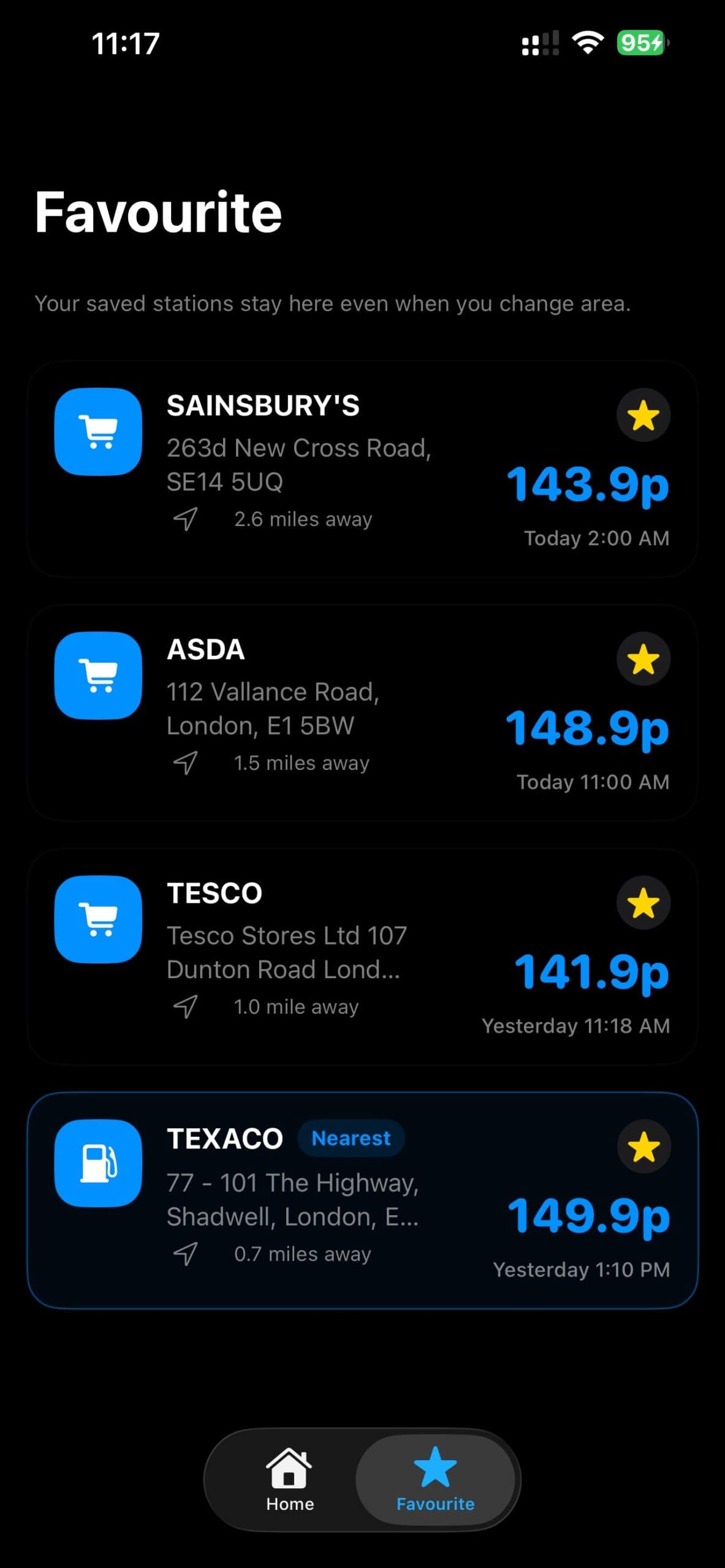Tap the 141.9p Tesco price

[592, 973]
